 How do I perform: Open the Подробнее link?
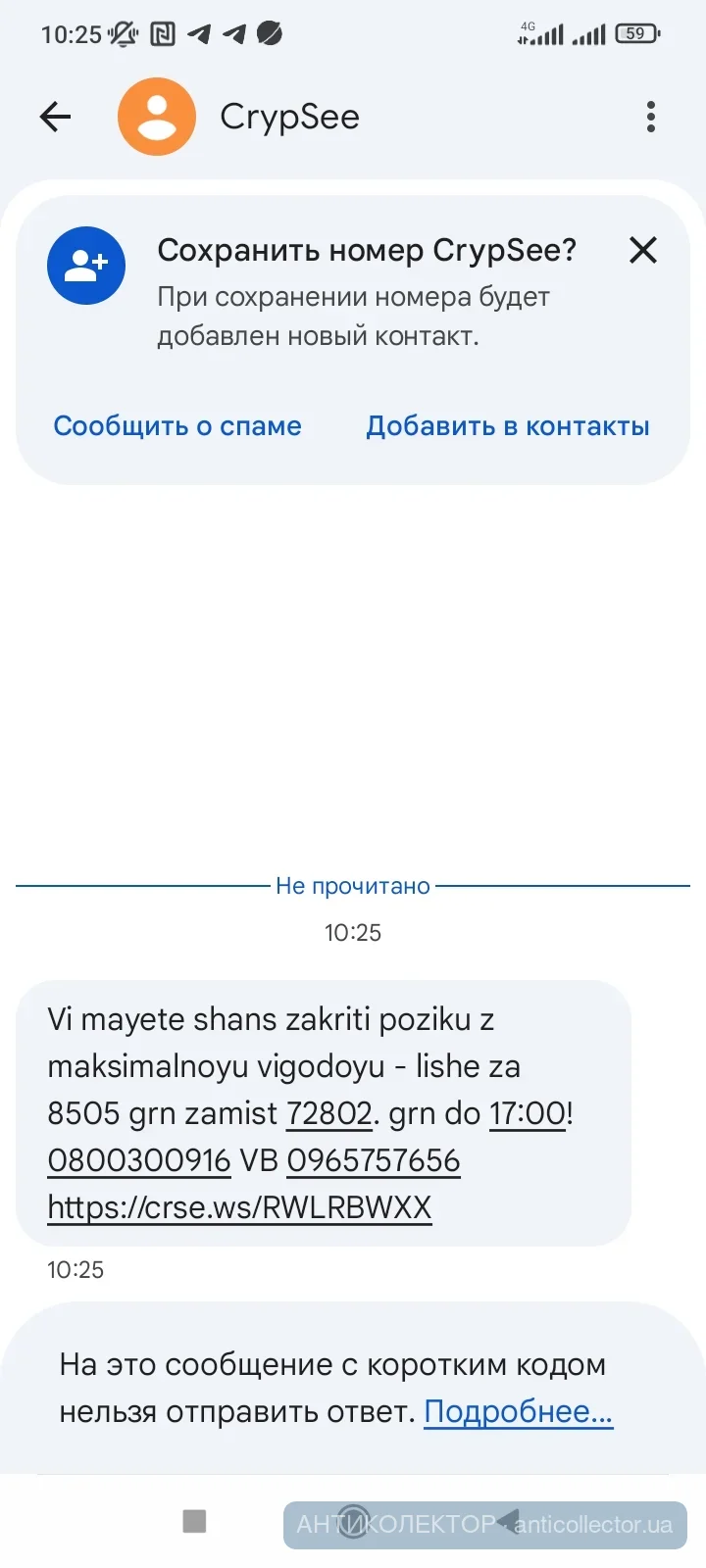click(518, 1412)
